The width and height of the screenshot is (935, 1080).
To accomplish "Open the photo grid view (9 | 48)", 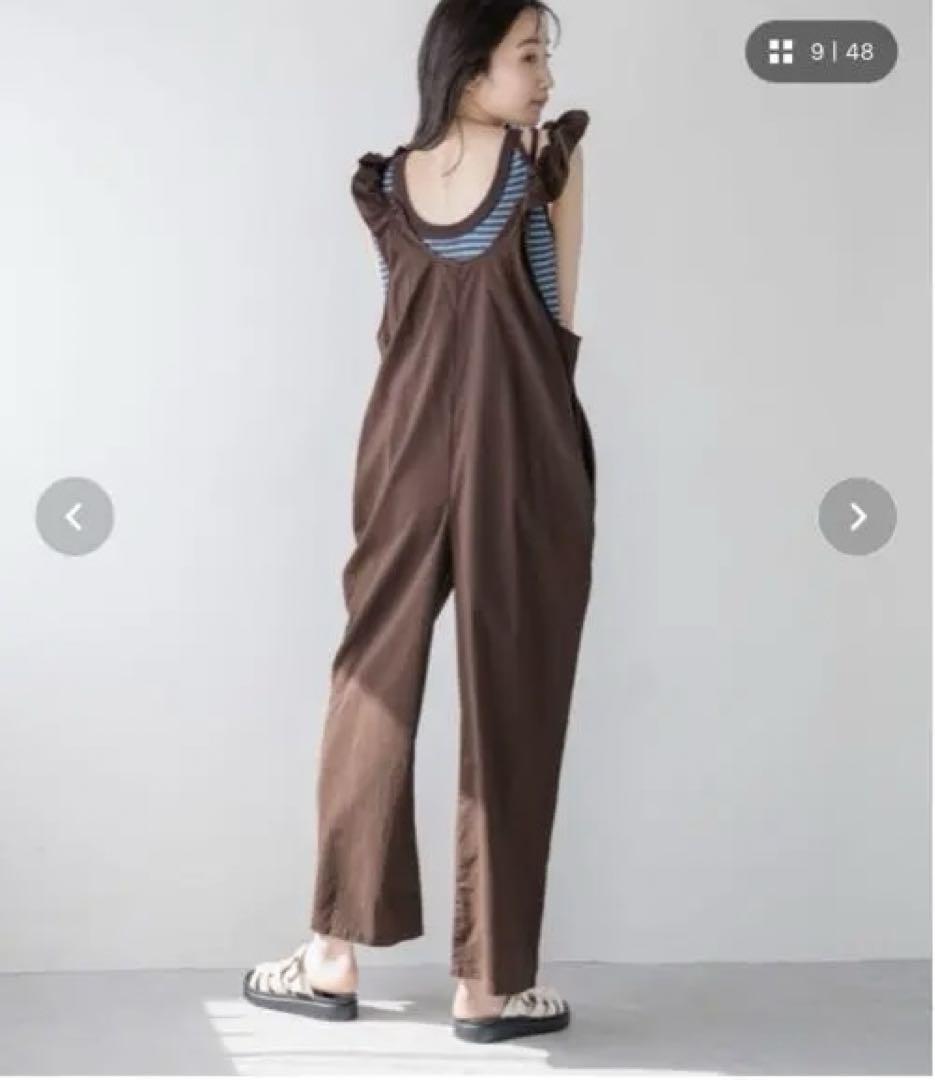I will pos(820,52).
